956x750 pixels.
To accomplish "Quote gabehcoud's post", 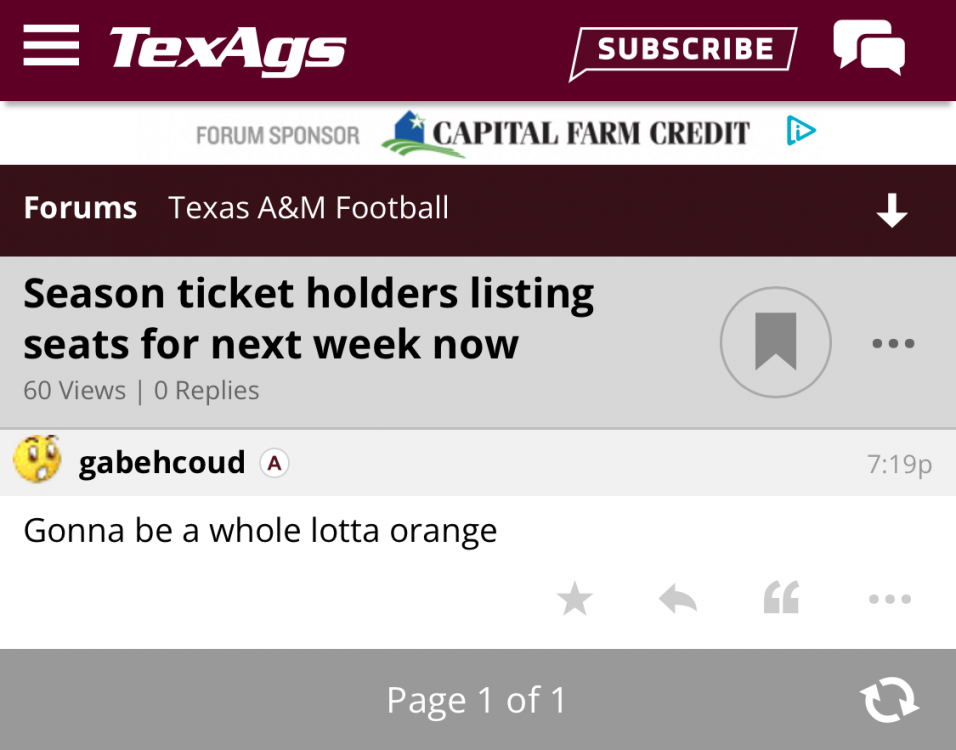I will point(781,600).
